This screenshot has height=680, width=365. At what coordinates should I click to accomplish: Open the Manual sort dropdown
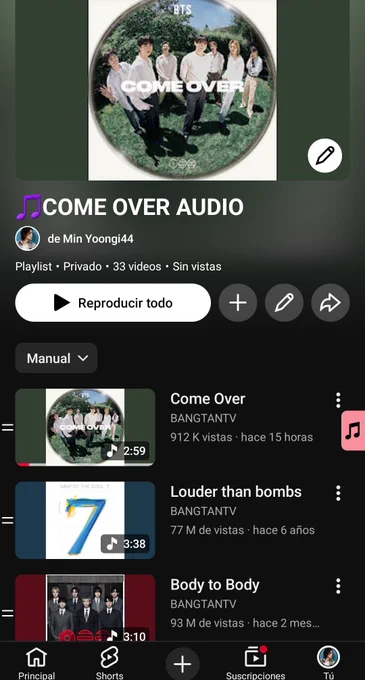pos(56,358)
